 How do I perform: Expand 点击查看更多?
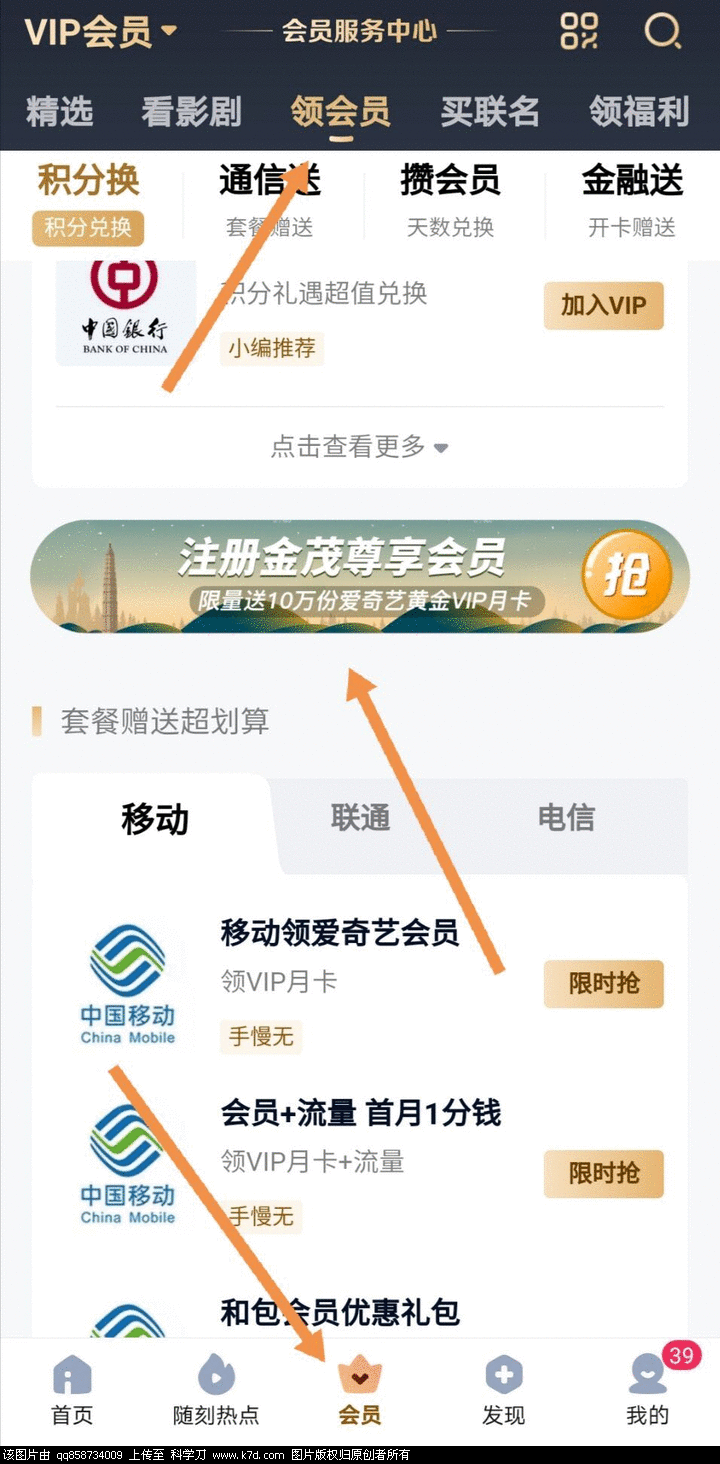[360, 447]
